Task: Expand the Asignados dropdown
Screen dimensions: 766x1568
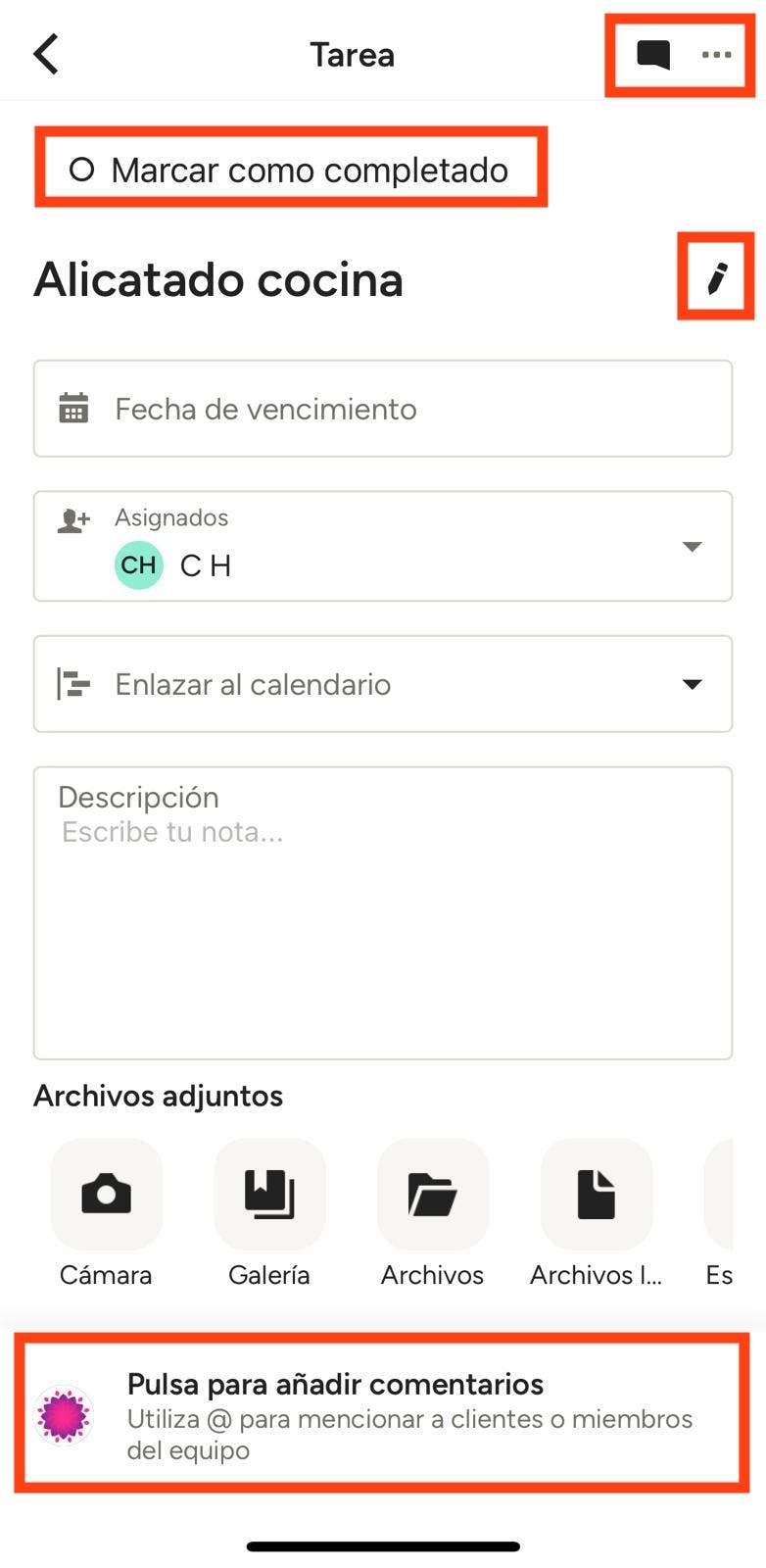Action: point(692,547)
